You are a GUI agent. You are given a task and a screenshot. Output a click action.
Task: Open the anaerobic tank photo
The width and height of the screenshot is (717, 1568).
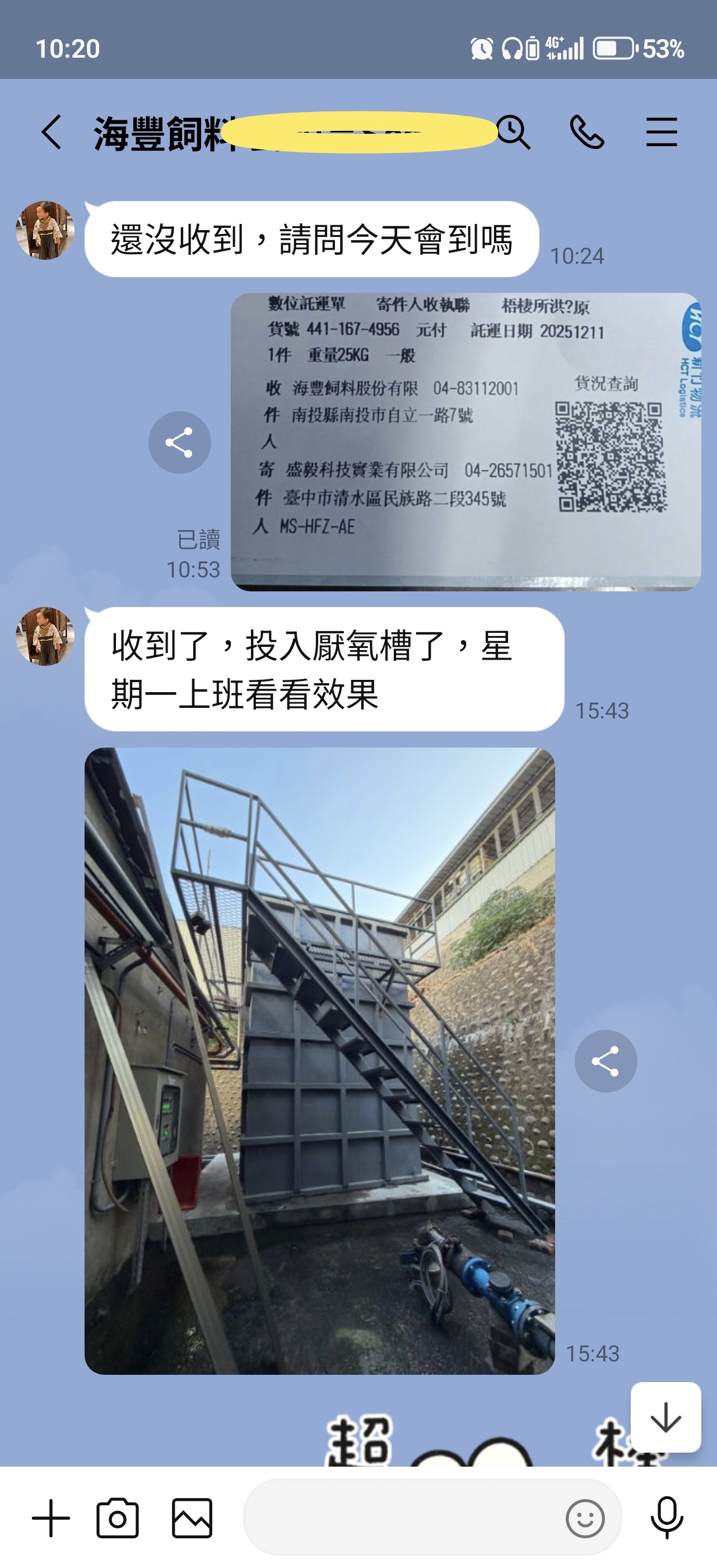tap(319, 1060)
